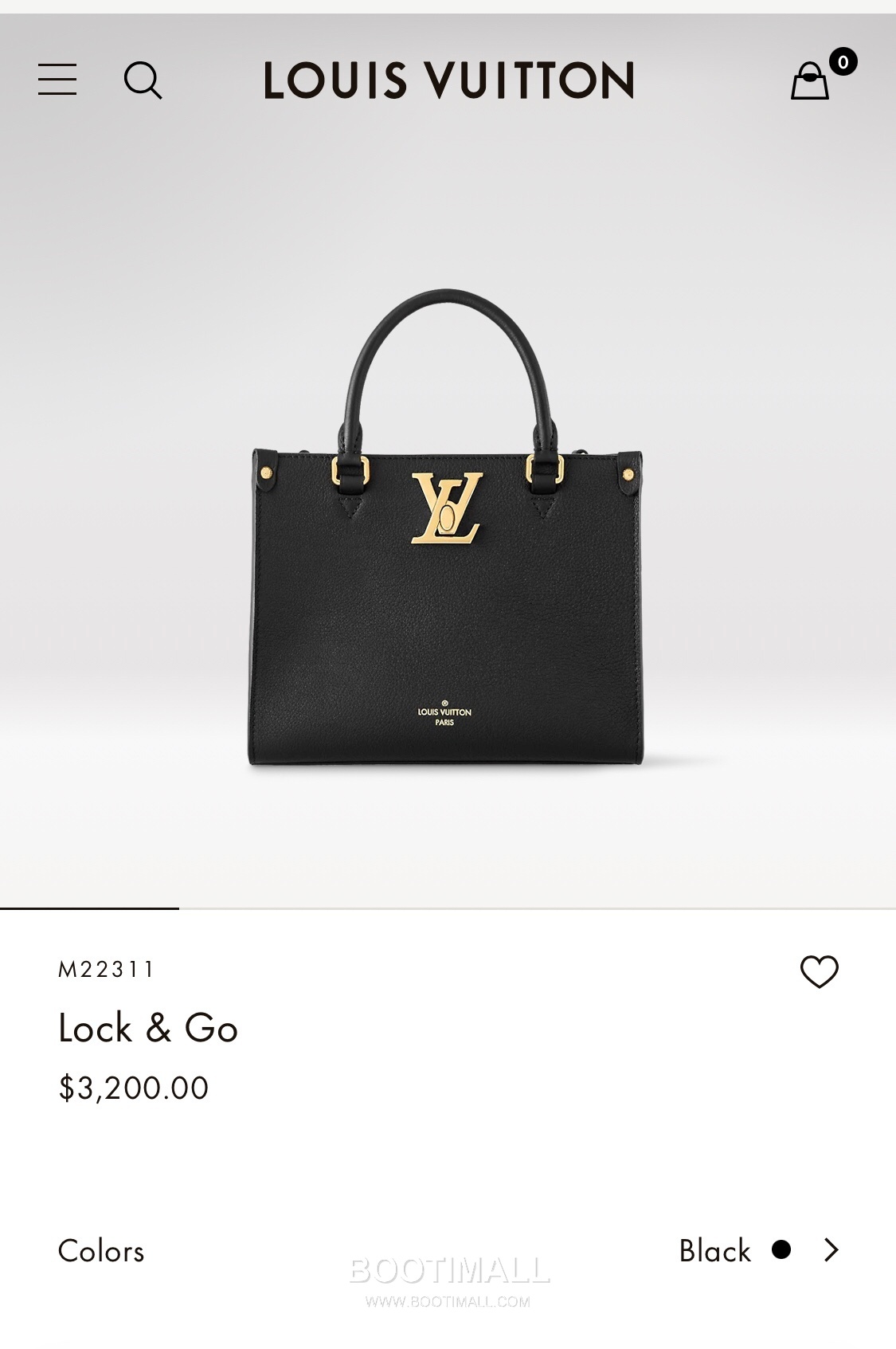The height and width of the screenshot is (1349, 896).
Task: Click the Colors row to view variants
Action: (x=100, y=1251)
